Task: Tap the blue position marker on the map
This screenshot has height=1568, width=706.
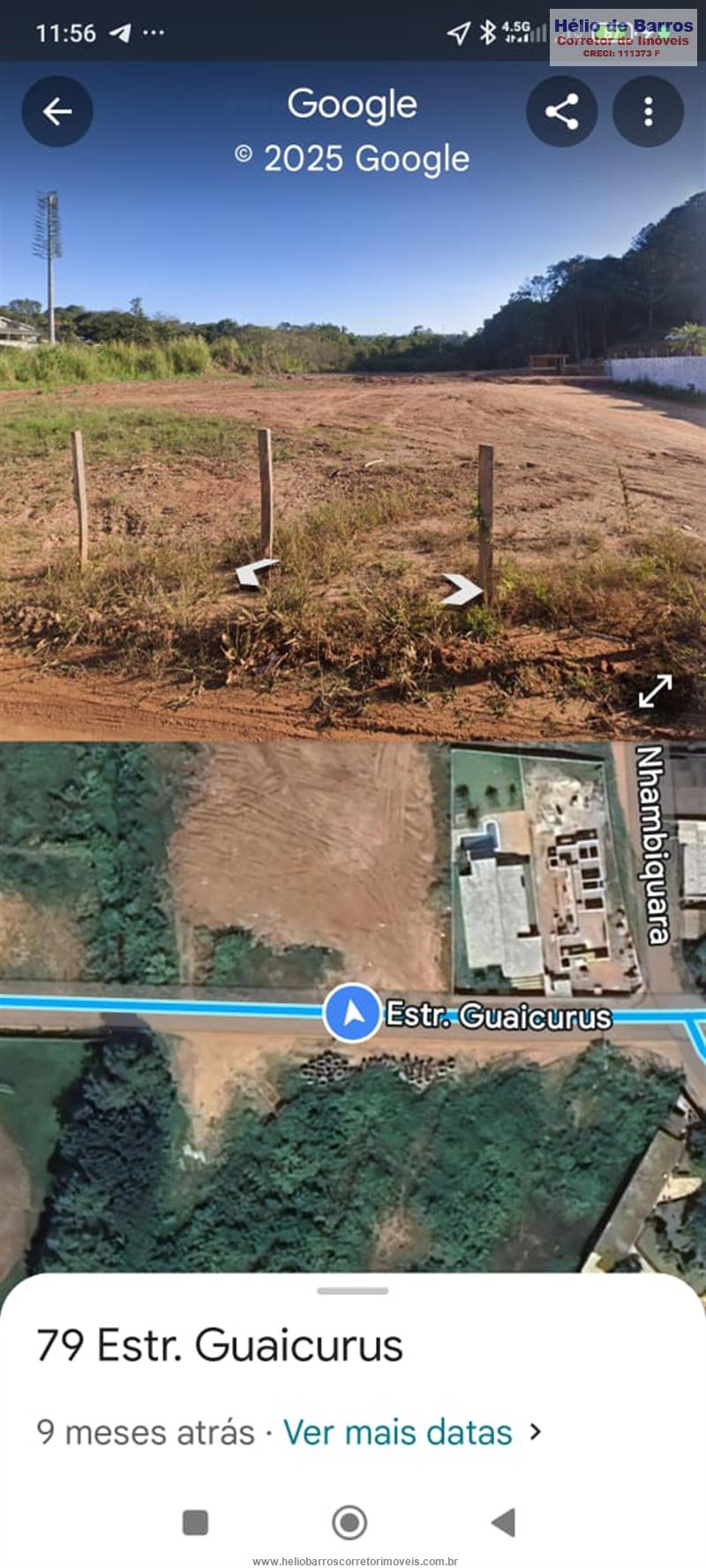Action: tap(352, 1013)
